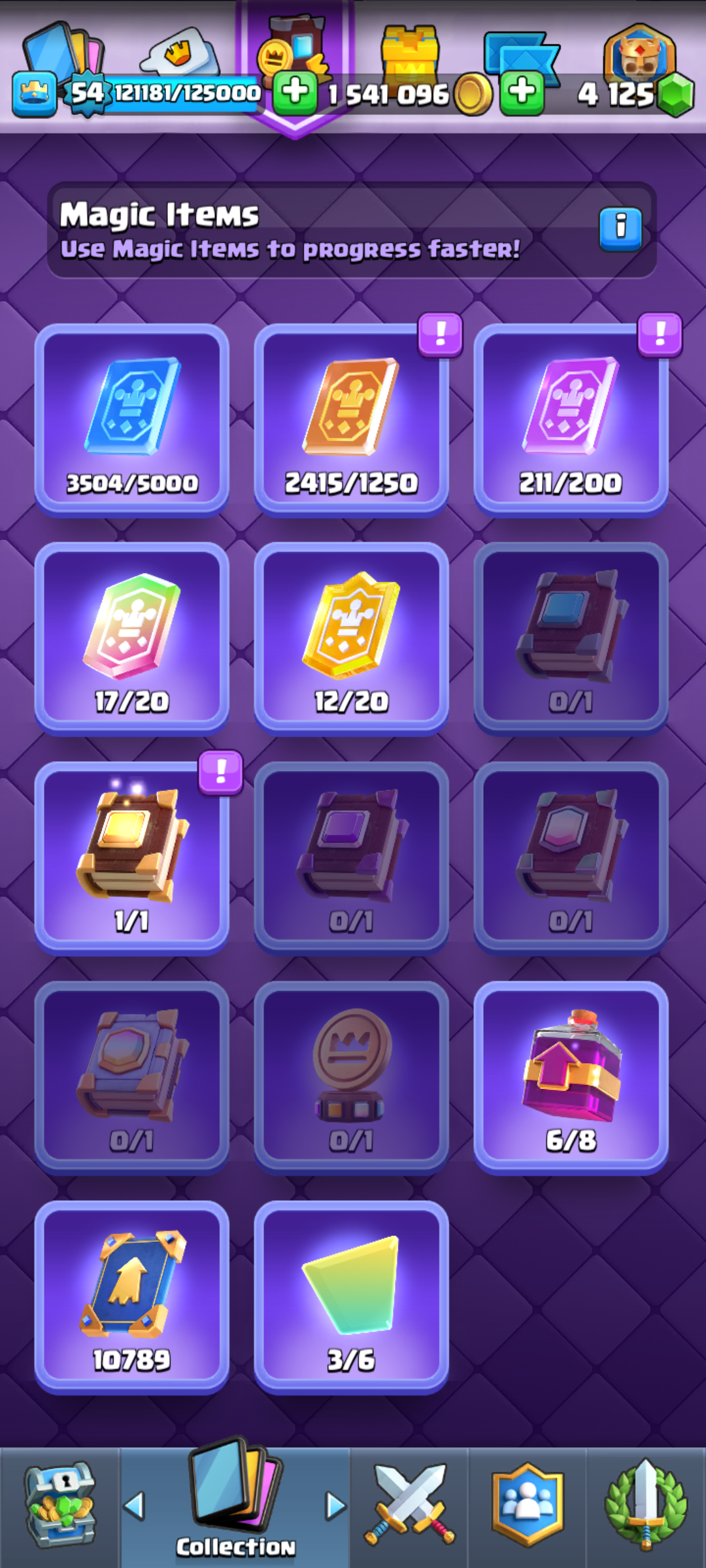
Task: Select the rare wild card tile 2415/1250
Action: 352,420
